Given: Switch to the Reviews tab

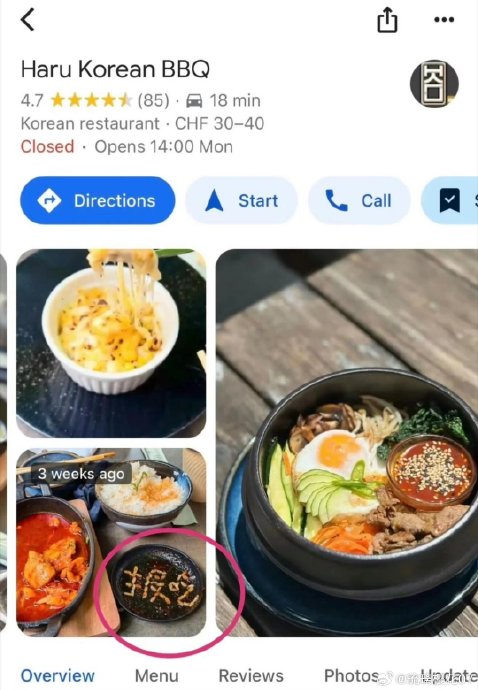Looking at the screenshot, I should point(251,675).
